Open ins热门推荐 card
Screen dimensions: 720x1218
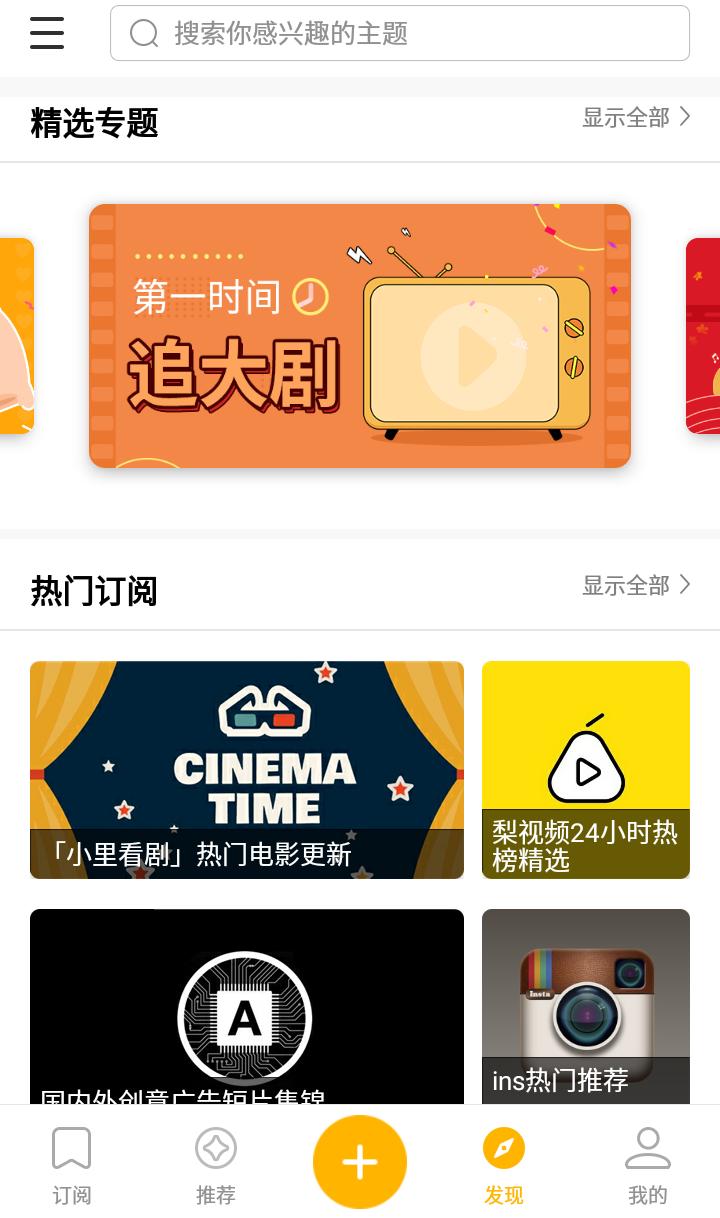(586, 1007)
